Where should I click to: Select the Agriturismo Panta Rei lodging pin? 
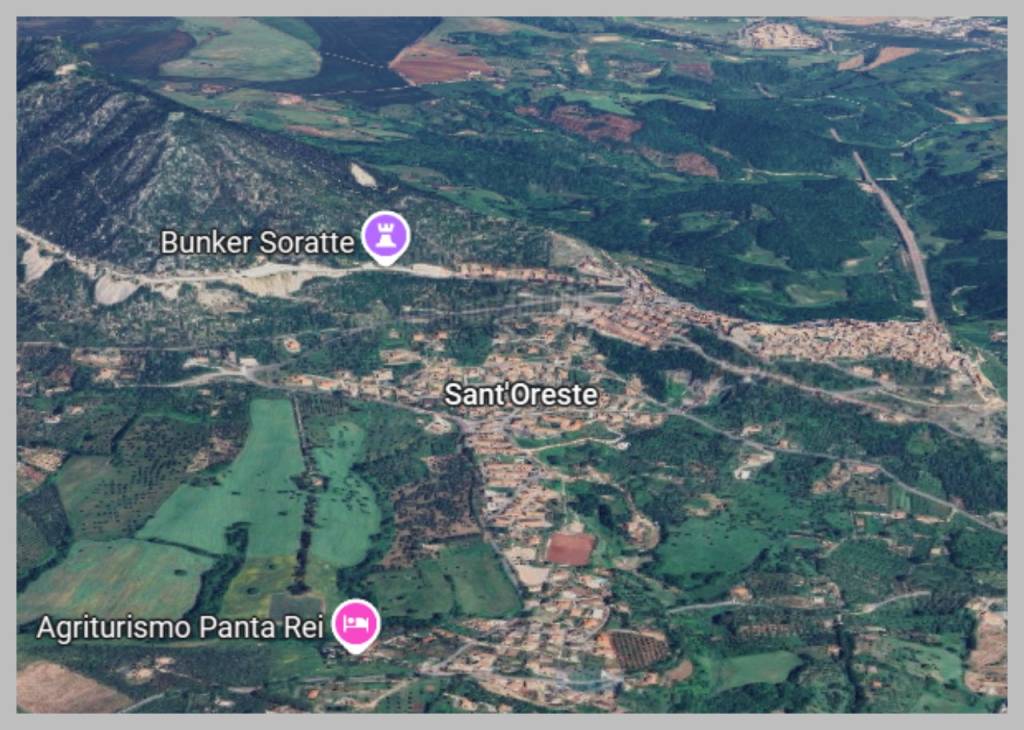tap(356, 625)
